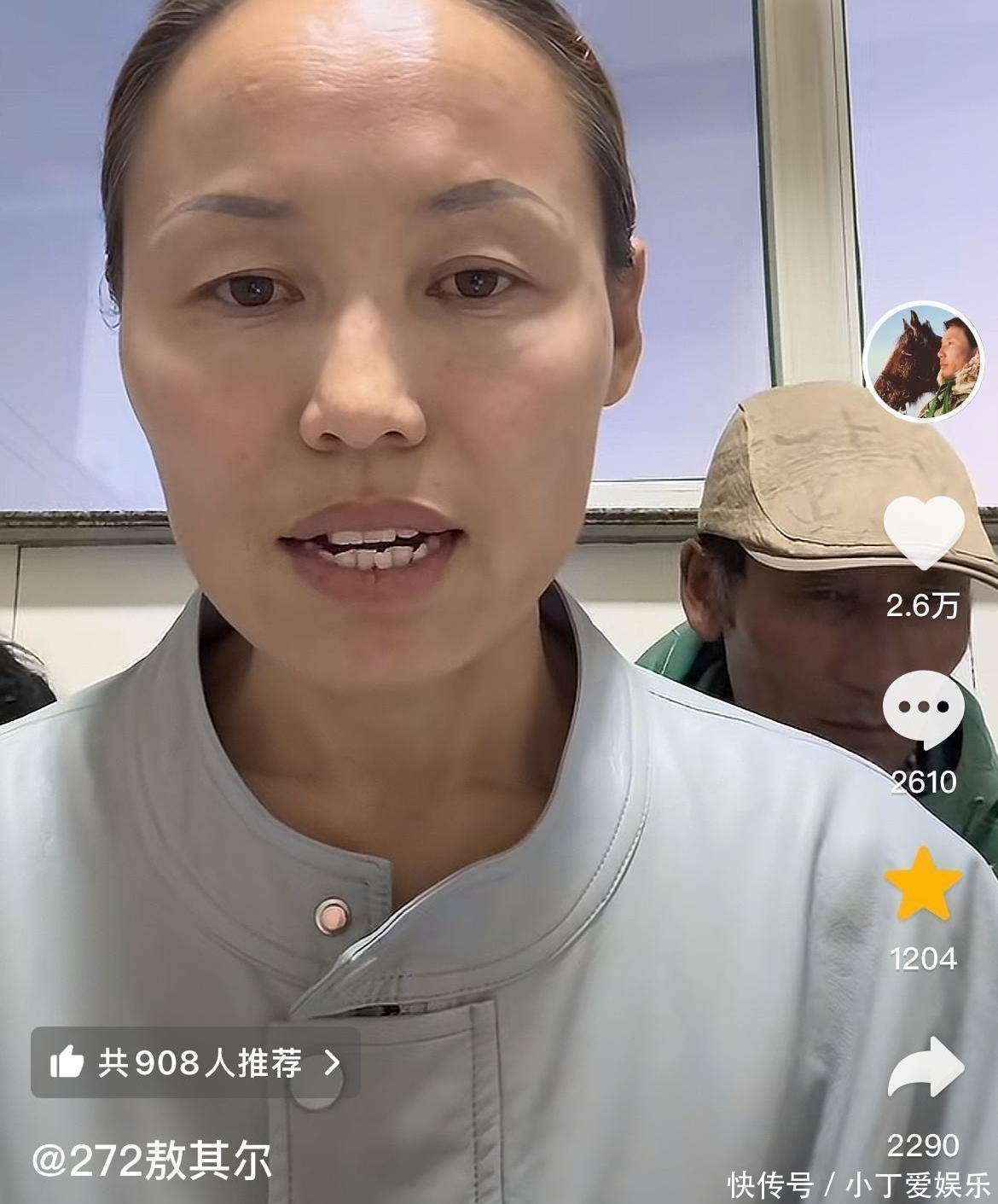Share this video using the arrow
Image resolution: width=998 pixels, height=1204 pixels.
925,1067
